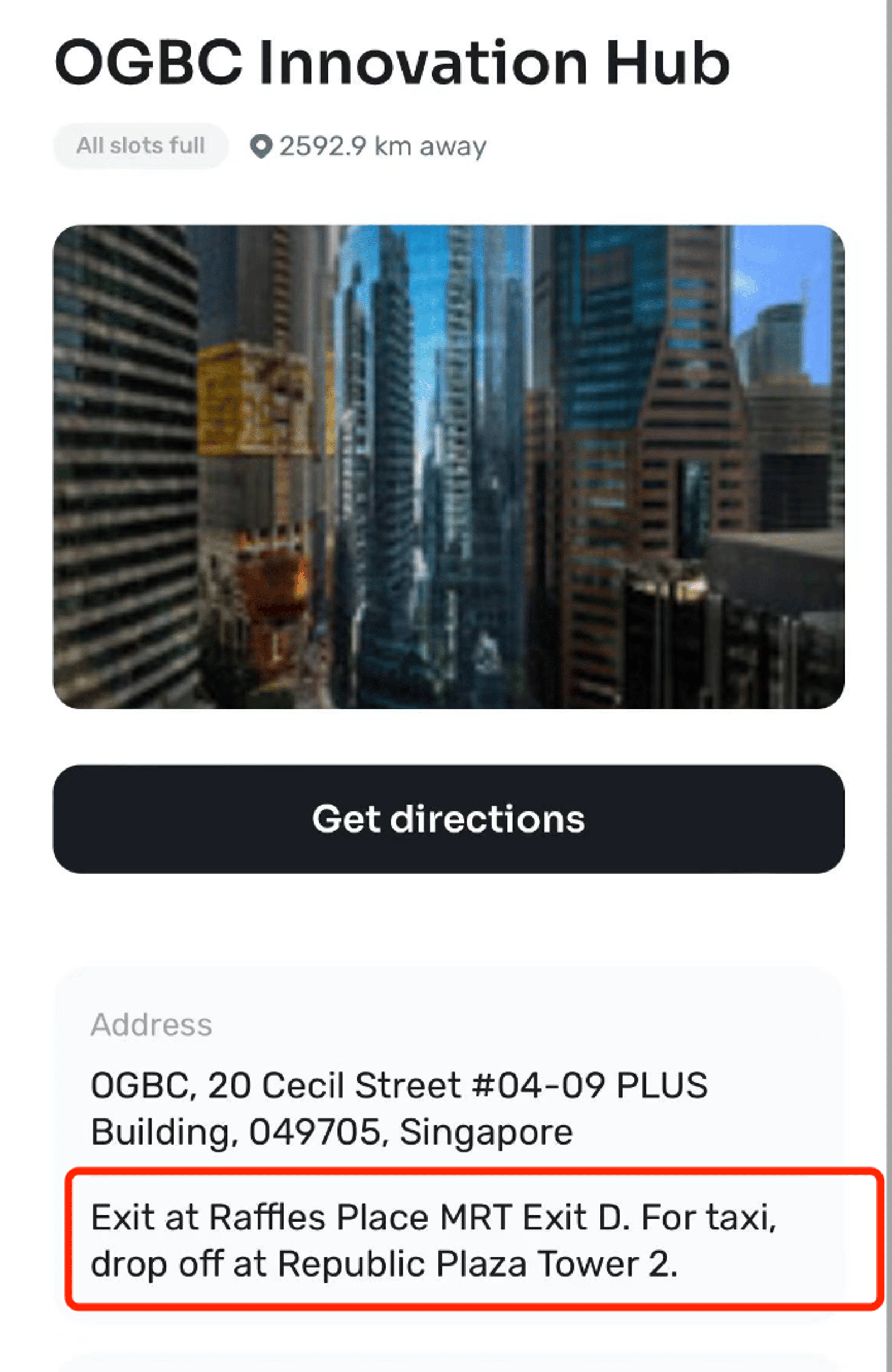Open the OGBC Innovation Hub skyline photo

pyautogui.click(x=449, y=466)
